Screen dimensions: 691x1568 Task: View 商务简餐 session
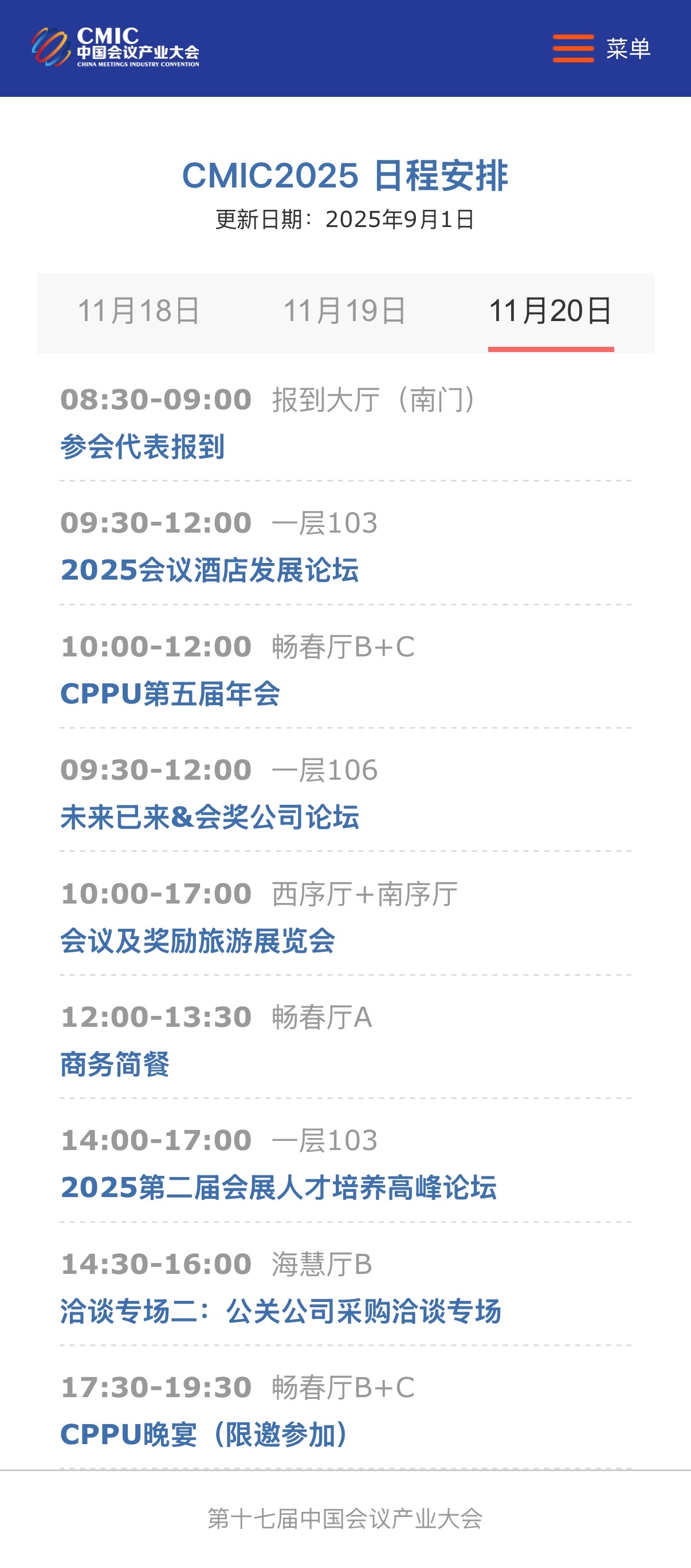[115, 1065]
